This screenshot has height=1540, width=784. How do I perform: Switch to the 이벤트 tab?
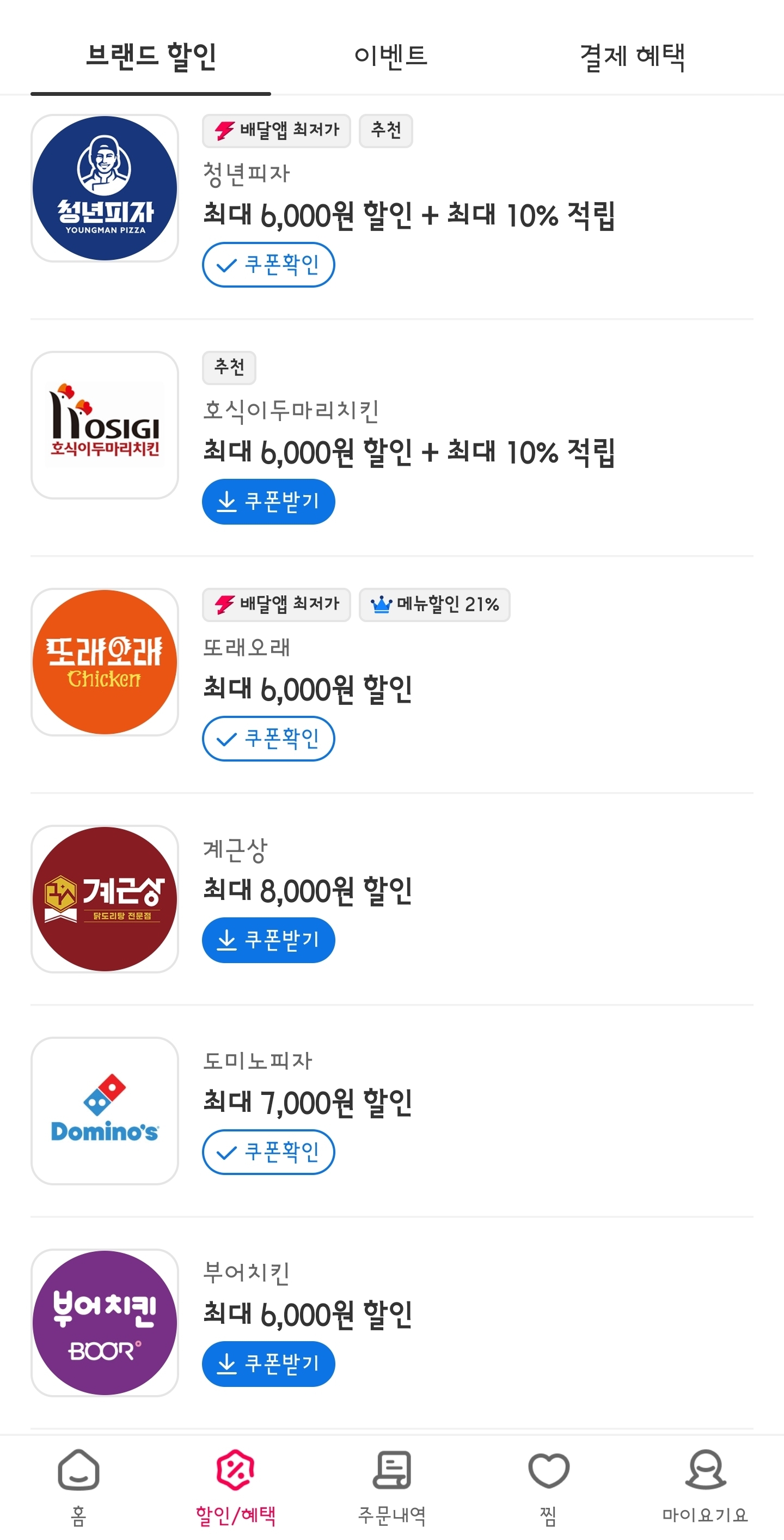(391, 56)
